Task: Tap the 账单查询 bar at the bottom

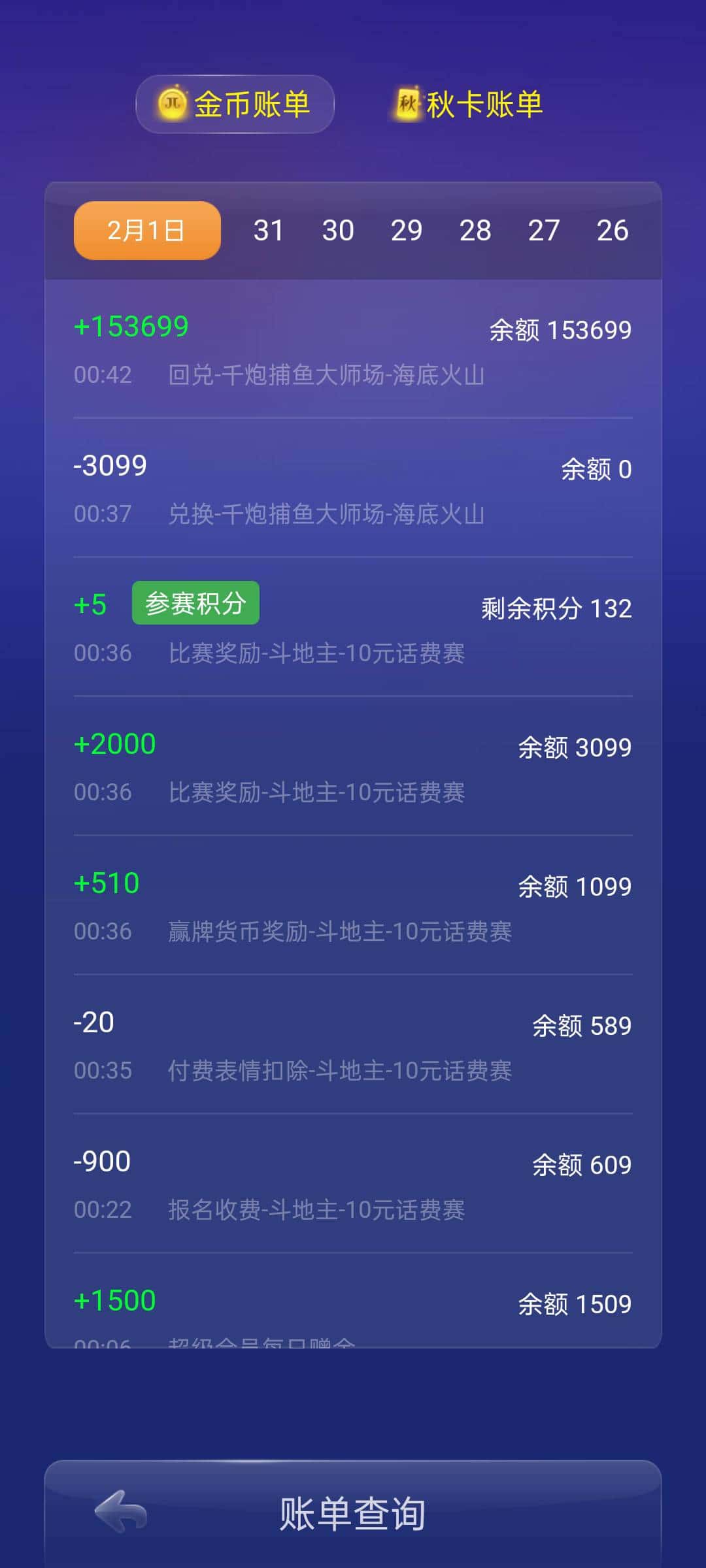Action: (x=353, y=1514)
